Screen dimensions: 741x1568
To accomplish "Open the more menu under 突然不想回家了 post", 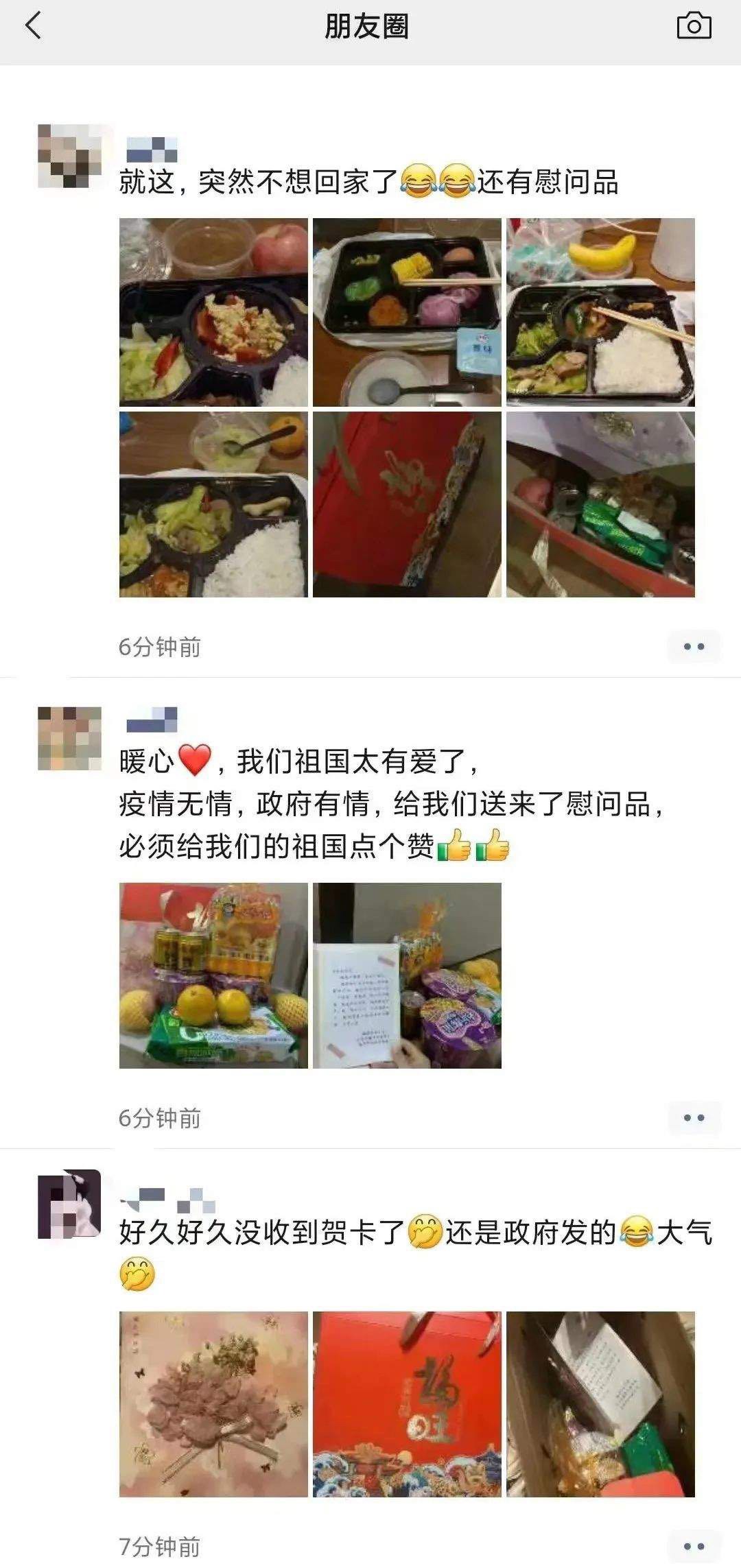I will tap(694, 646).
